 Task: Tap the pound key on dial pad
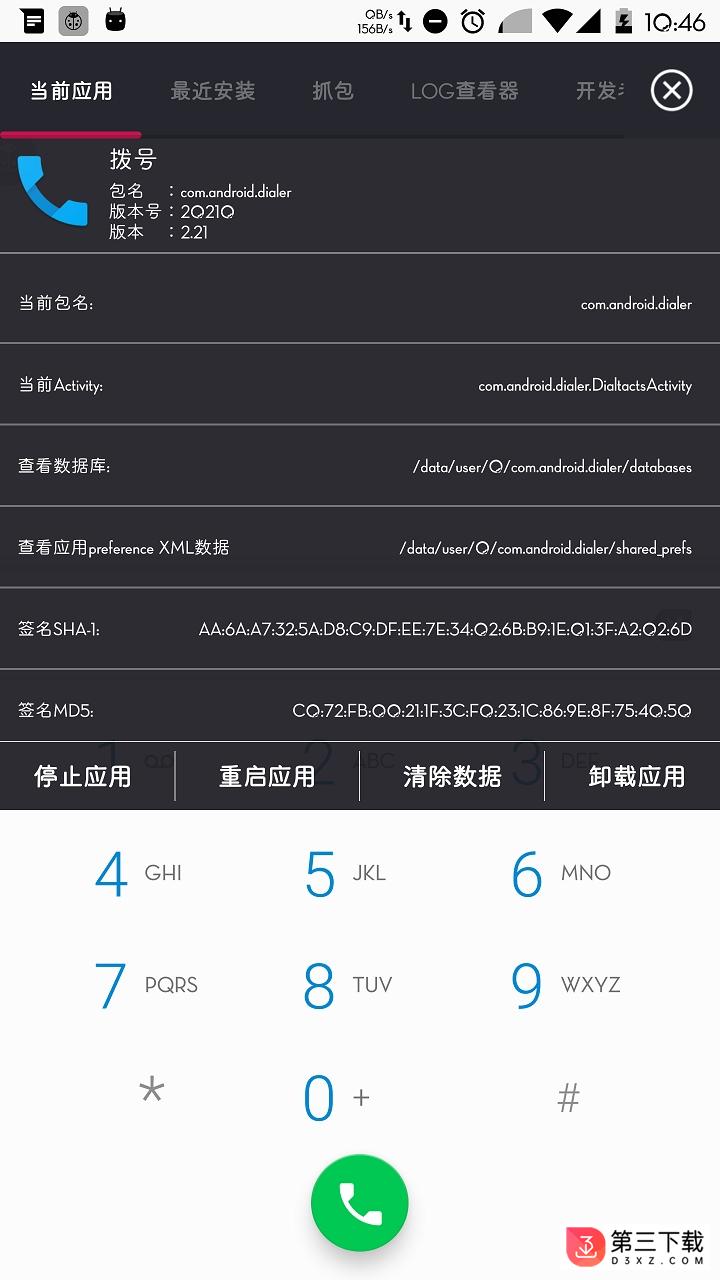tap(568, 1098)
